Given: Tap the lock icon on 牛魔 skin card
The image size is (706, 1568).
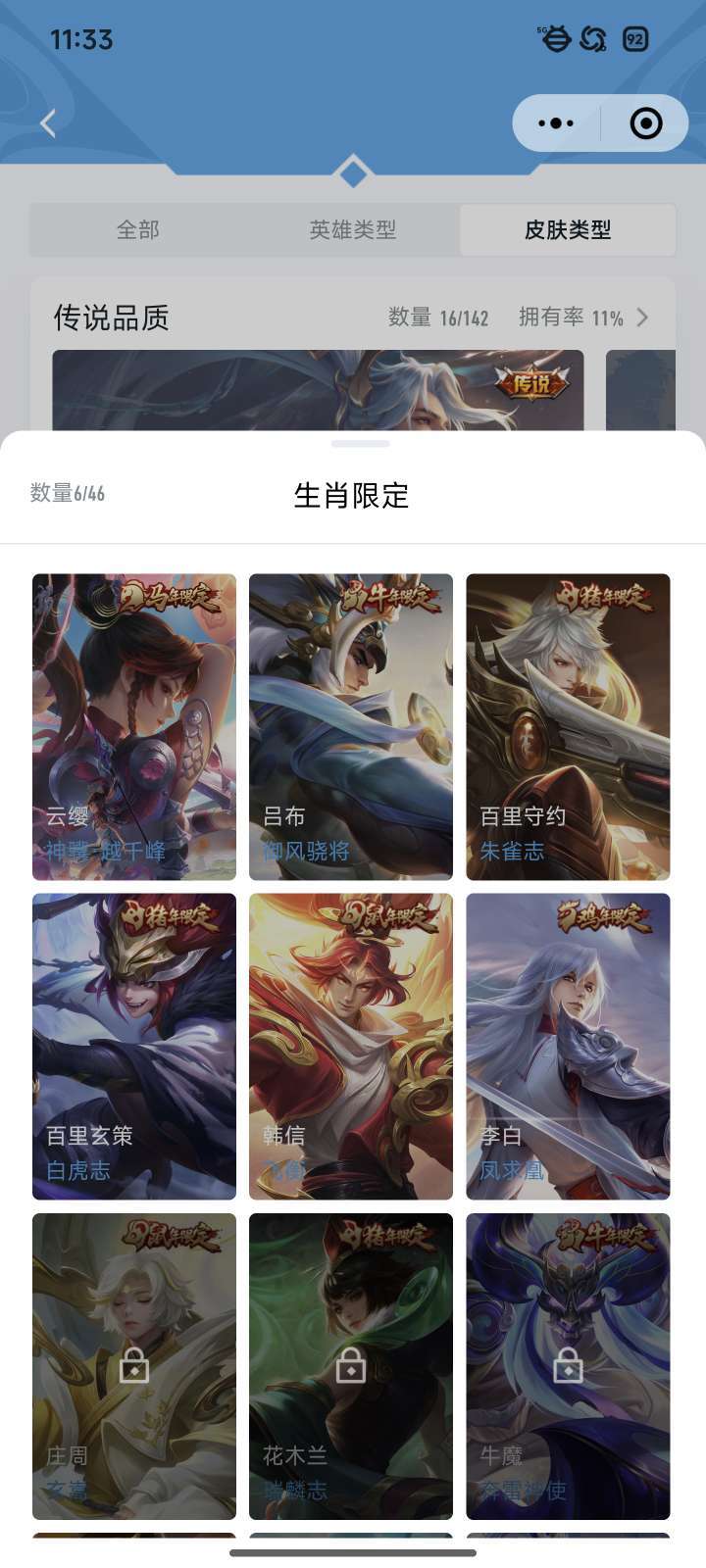Looking at the screenshot, I should point(568,1365).
